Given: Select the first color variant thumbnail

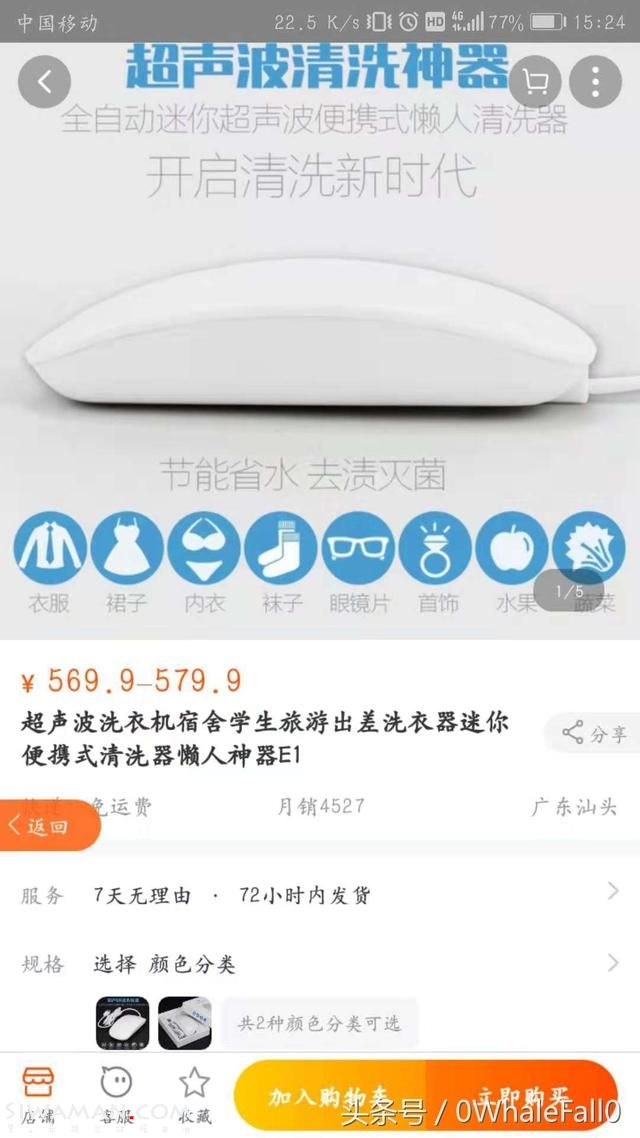Looking at the screenshot, I should click(123, 1022).
